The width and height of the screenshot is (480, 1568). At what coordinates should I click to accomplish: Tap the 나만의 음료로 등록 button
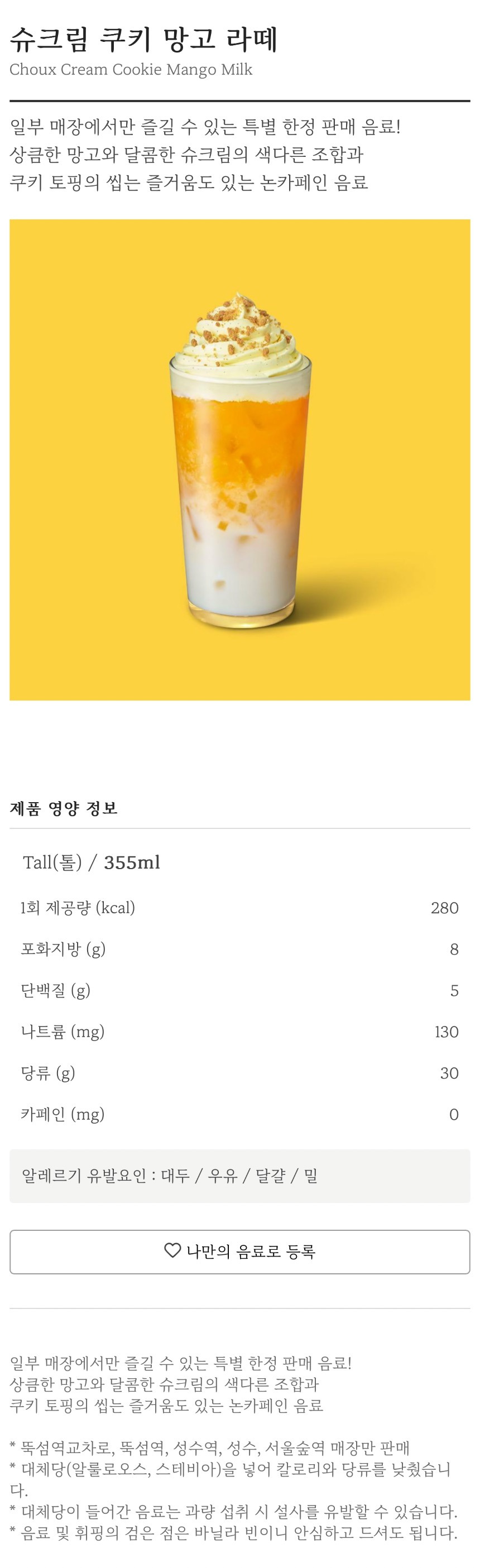tap(239, 1251)
